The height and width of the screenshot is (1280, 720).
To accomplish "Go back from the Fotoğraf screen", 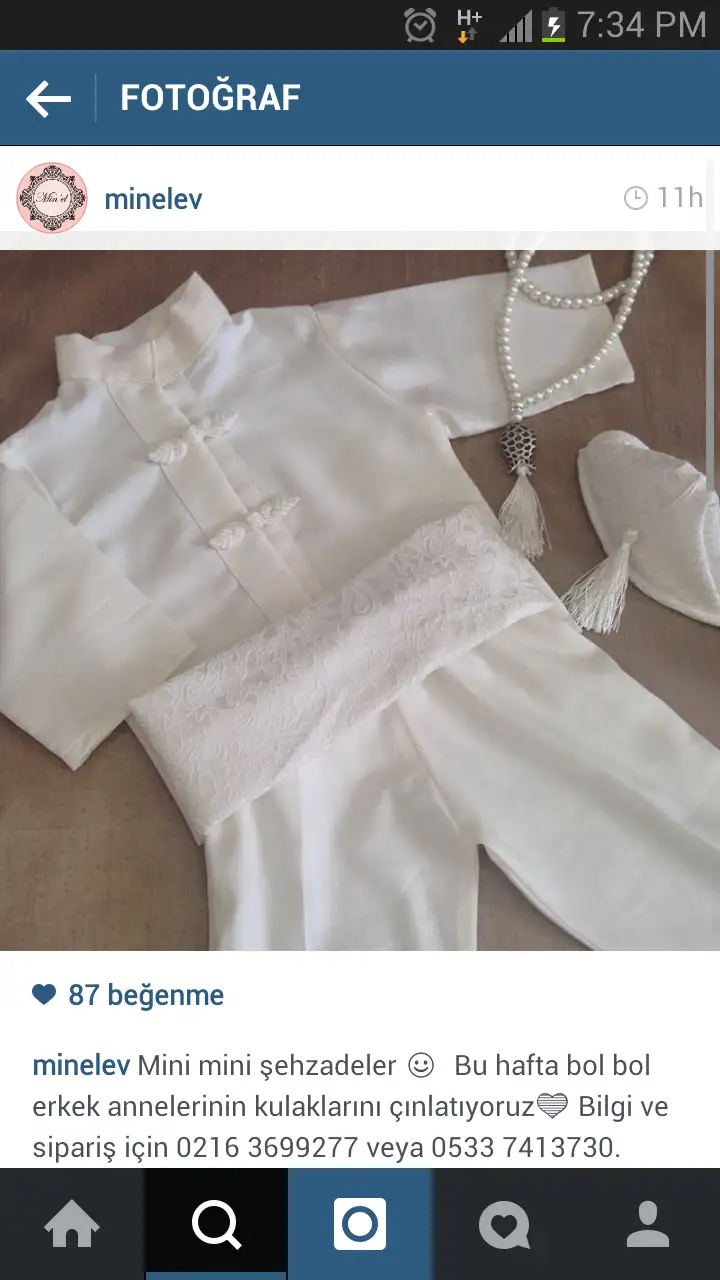I will [48, 98].
